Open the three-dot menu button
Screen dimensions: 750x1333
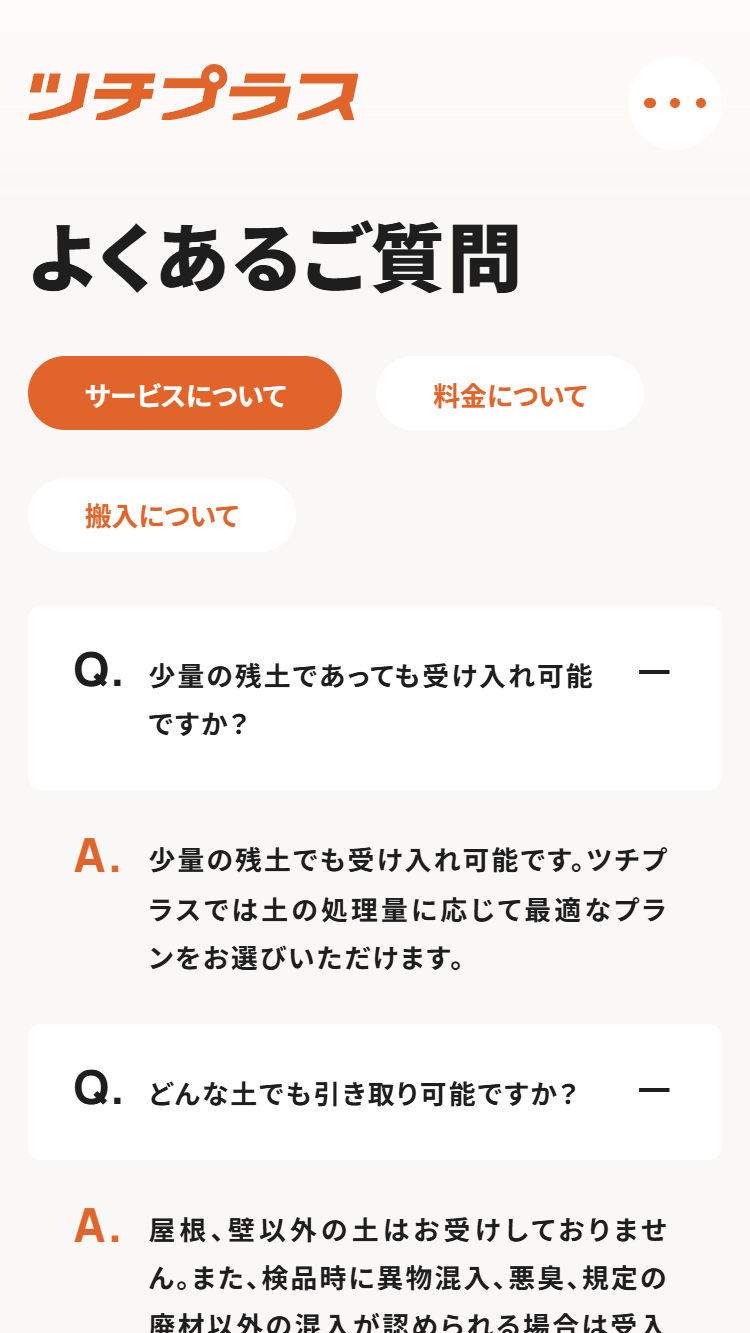(x=675, y=103)
